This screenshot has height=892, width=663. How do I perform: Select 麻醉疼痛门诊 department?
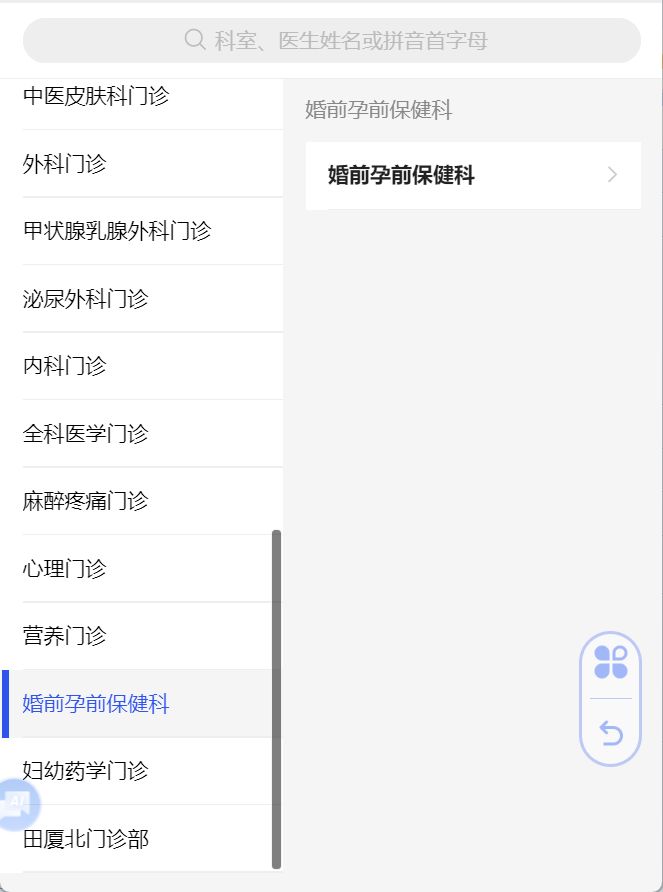(x=86, y=501)
